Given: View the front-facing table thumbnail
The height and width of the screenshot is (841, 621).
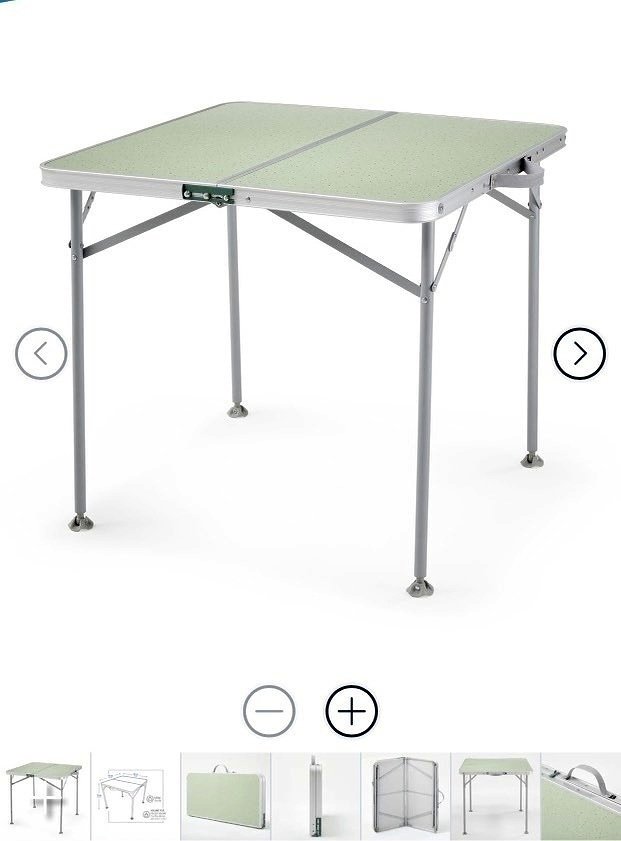Looking at the screenshot, I should point(495,796).
